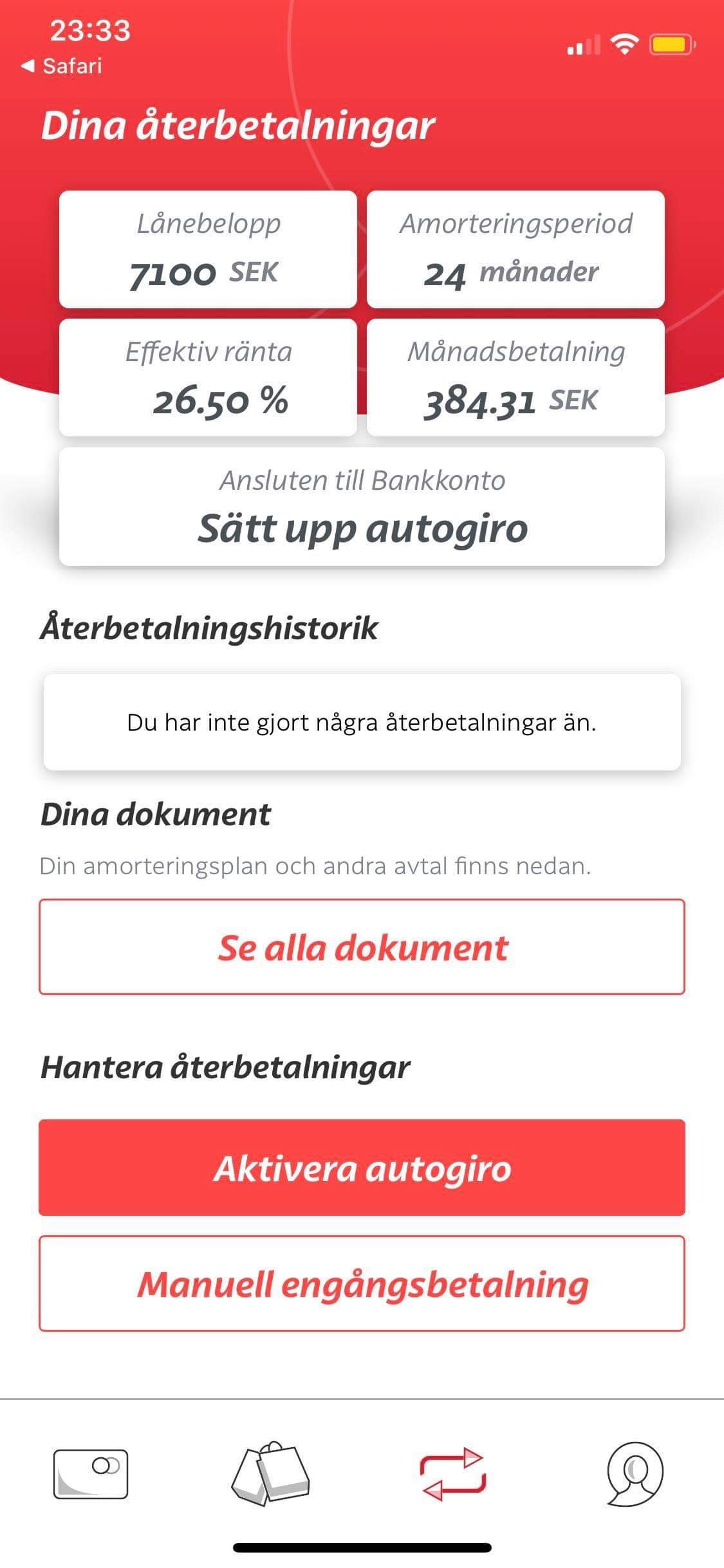Go to the profile tab

635,1474
